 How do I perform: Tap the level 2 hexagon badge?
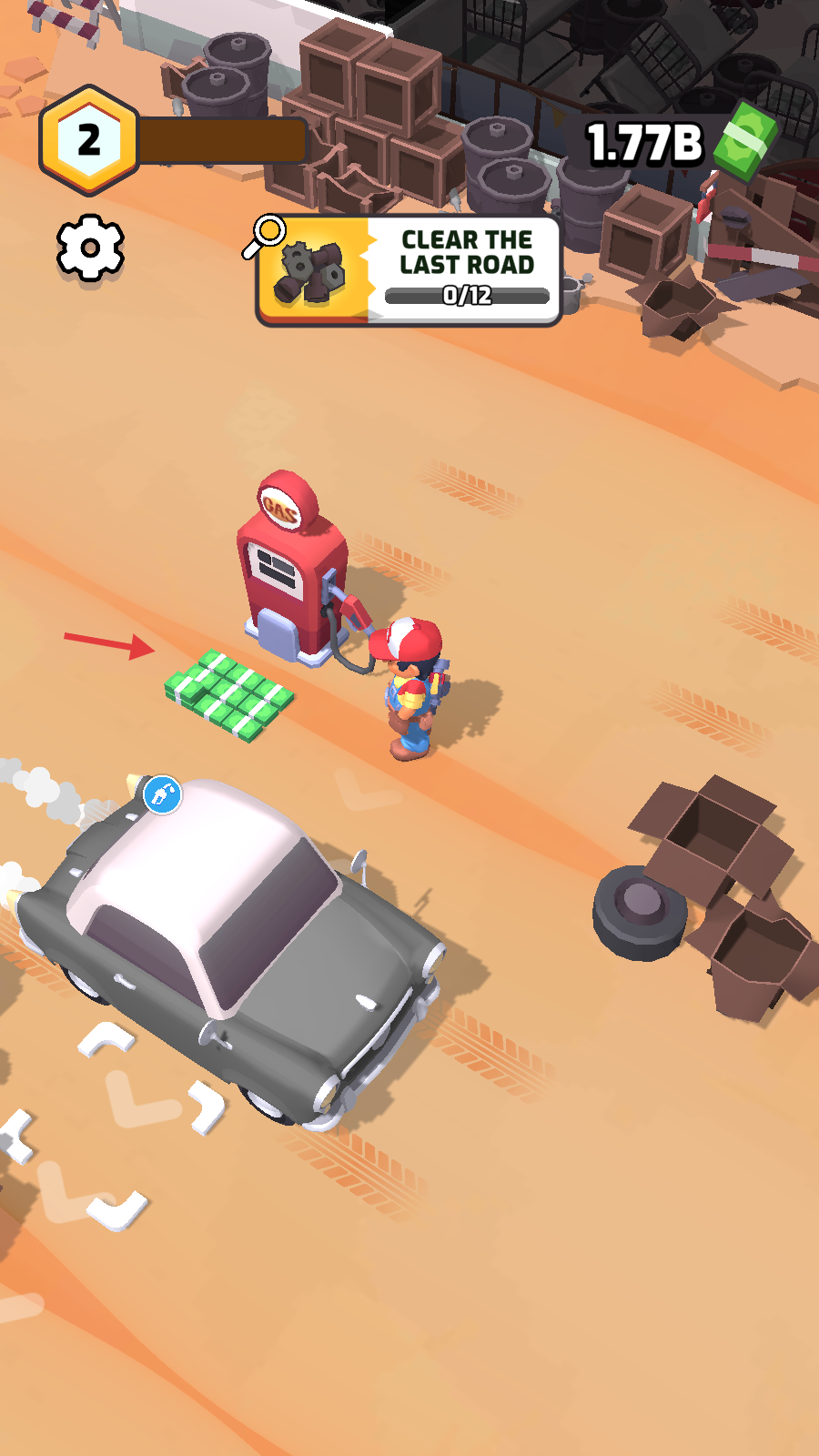pos(89,141)
